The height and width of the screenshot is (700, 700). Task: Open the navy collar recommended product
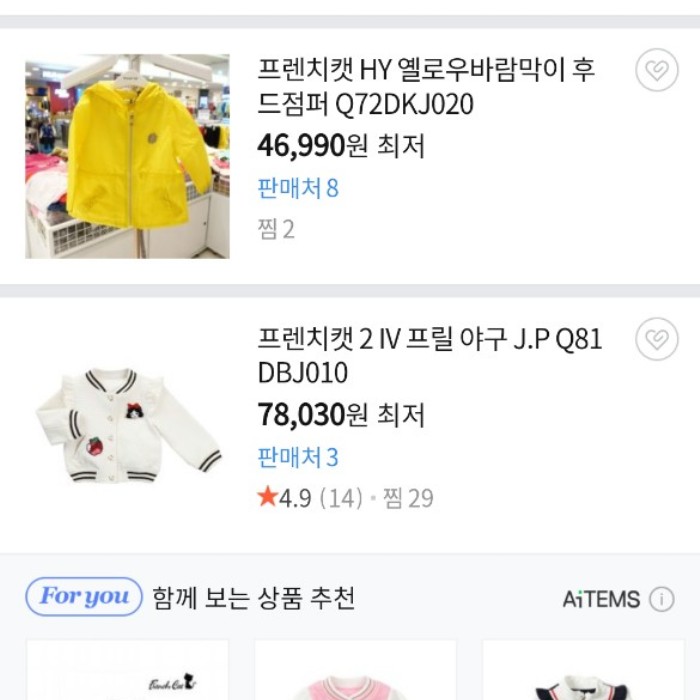[583, 672]
